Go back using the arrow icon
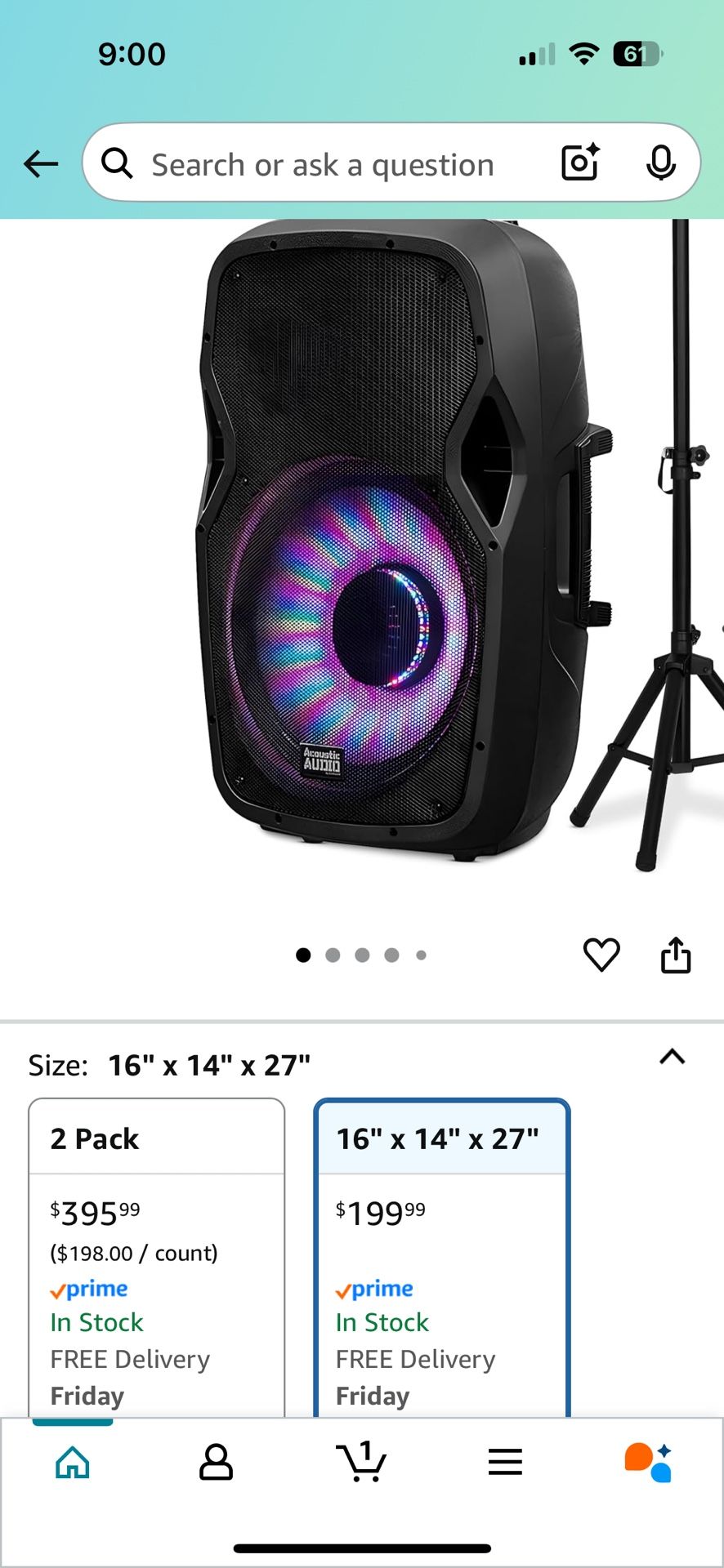724x1568 pixels. point(41,164)
